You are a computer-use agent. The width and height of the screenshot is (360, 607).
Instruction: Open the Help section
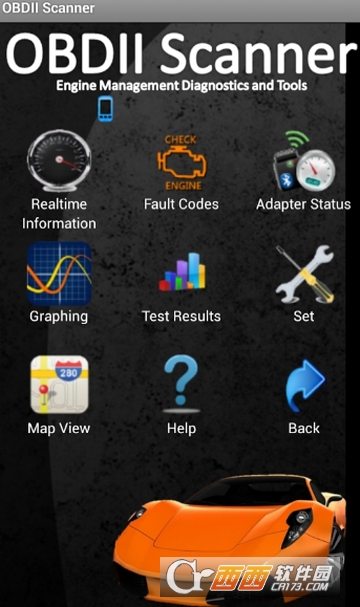(x=181, y=384)
